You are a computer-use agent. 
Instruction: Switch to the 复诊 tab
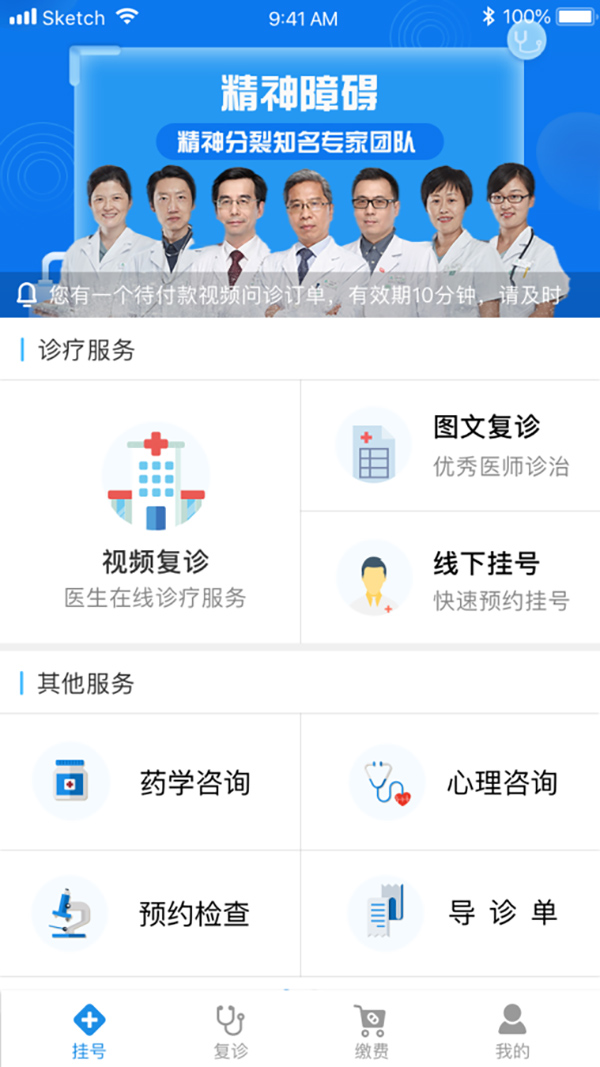click(231, 1032)
